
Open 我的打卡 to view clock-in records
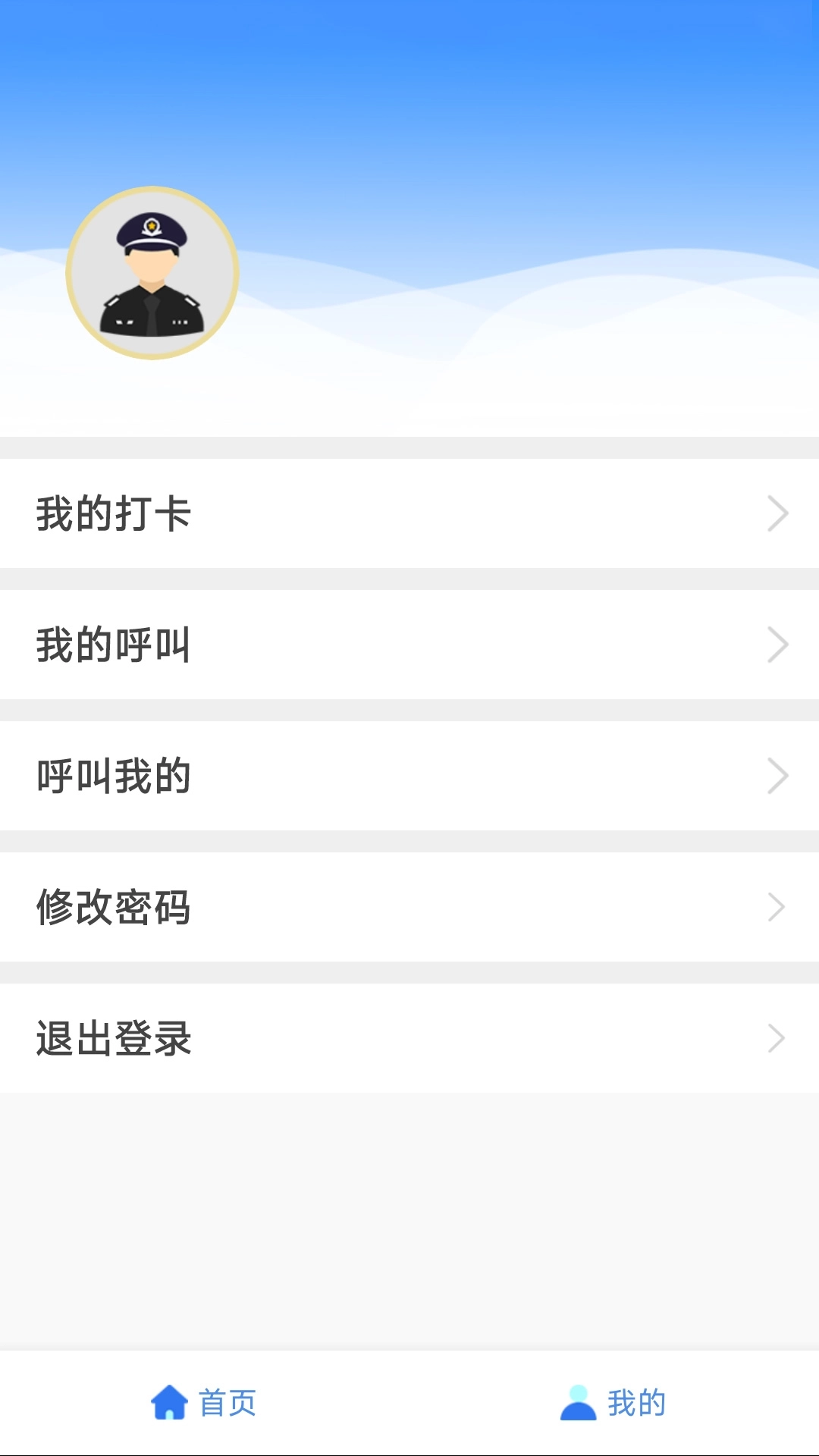[303, 513]
